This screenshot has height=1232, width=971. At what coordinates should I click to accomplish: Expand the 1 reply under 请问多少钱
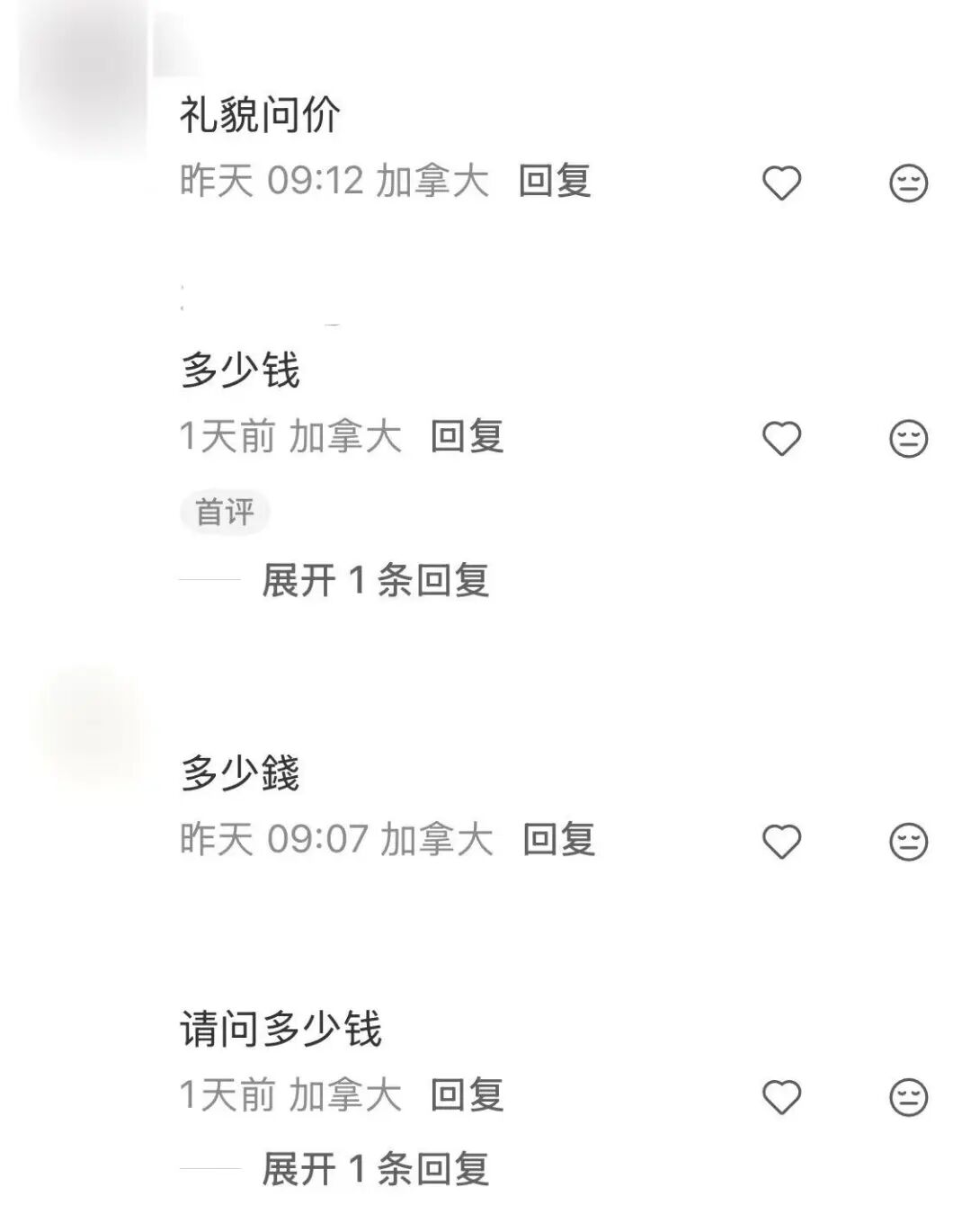(378, 1169)
